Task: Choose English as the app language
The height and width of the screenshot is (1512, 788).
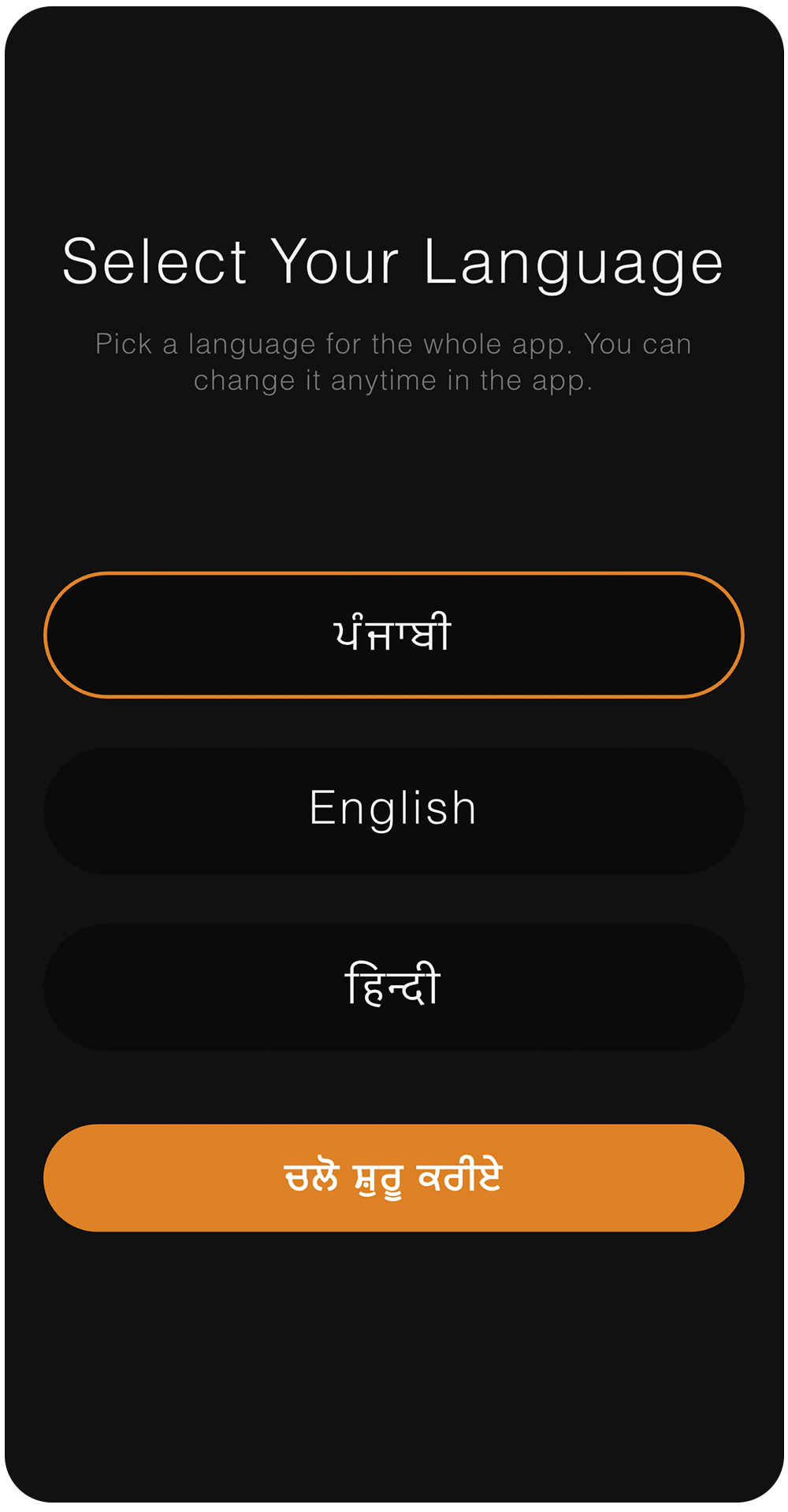Action: [x=393, y=810]
